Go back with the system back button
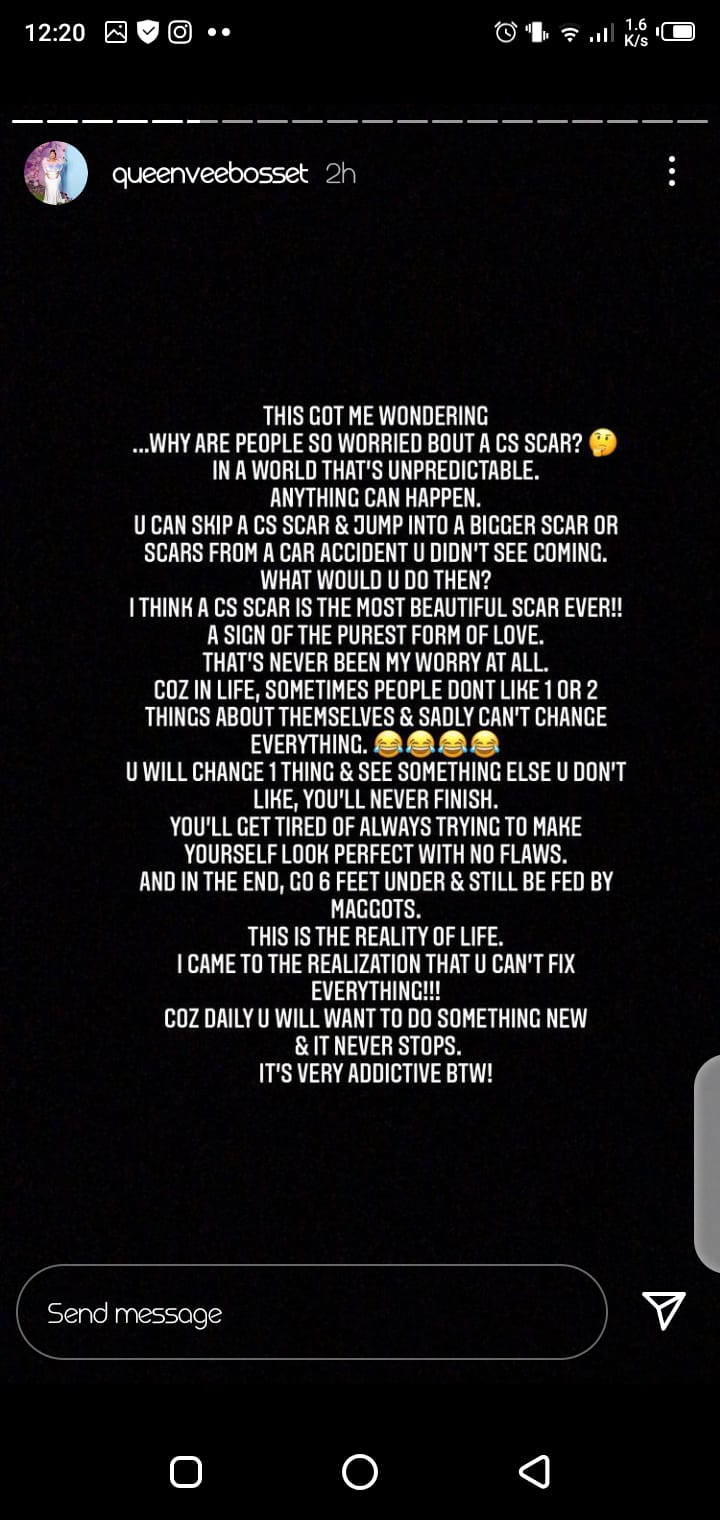The image size is (720, 1520). coord(534,1471)
